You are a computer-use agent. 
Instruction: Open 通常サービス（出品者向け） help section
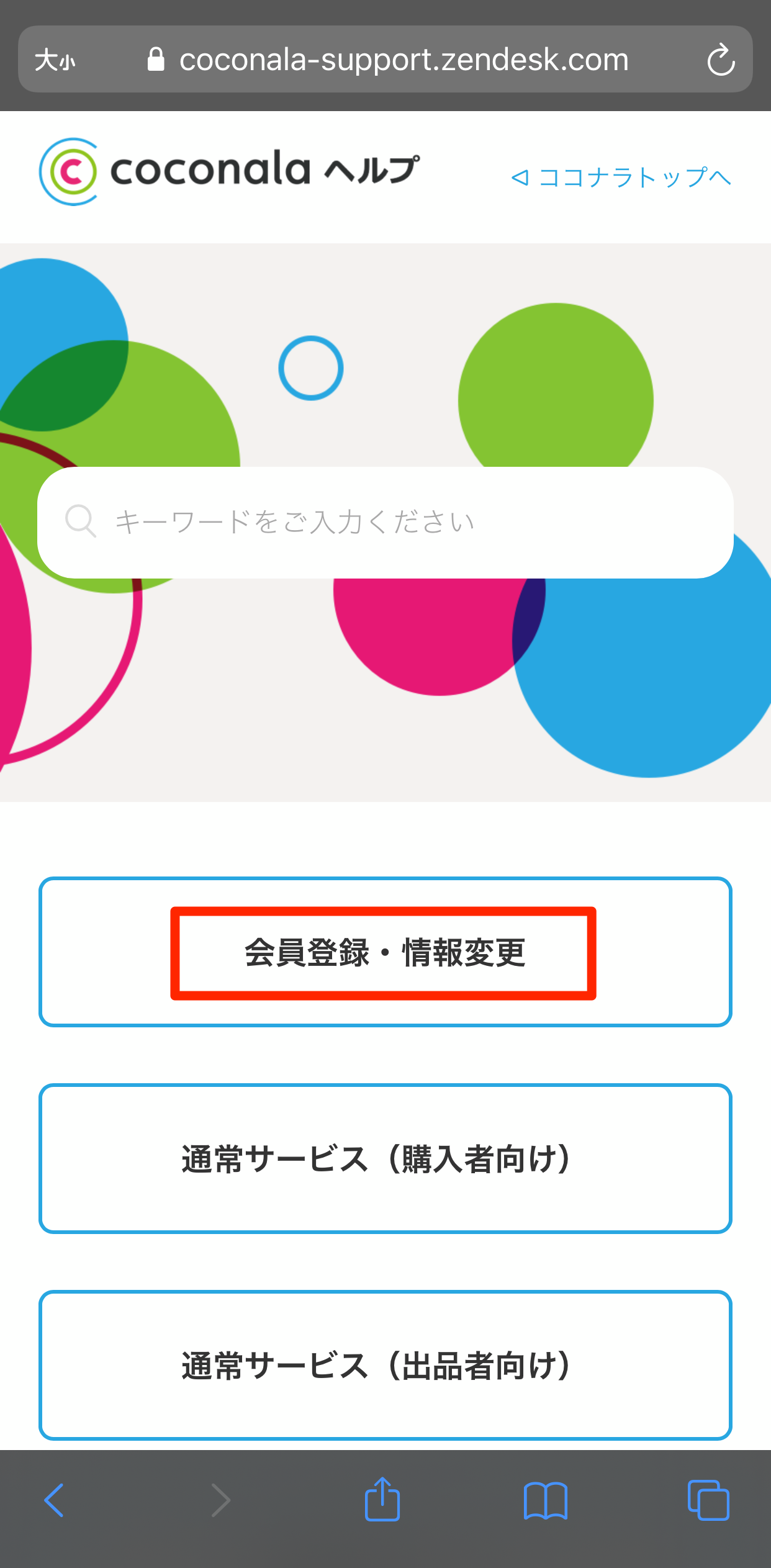coord(385,1366)
